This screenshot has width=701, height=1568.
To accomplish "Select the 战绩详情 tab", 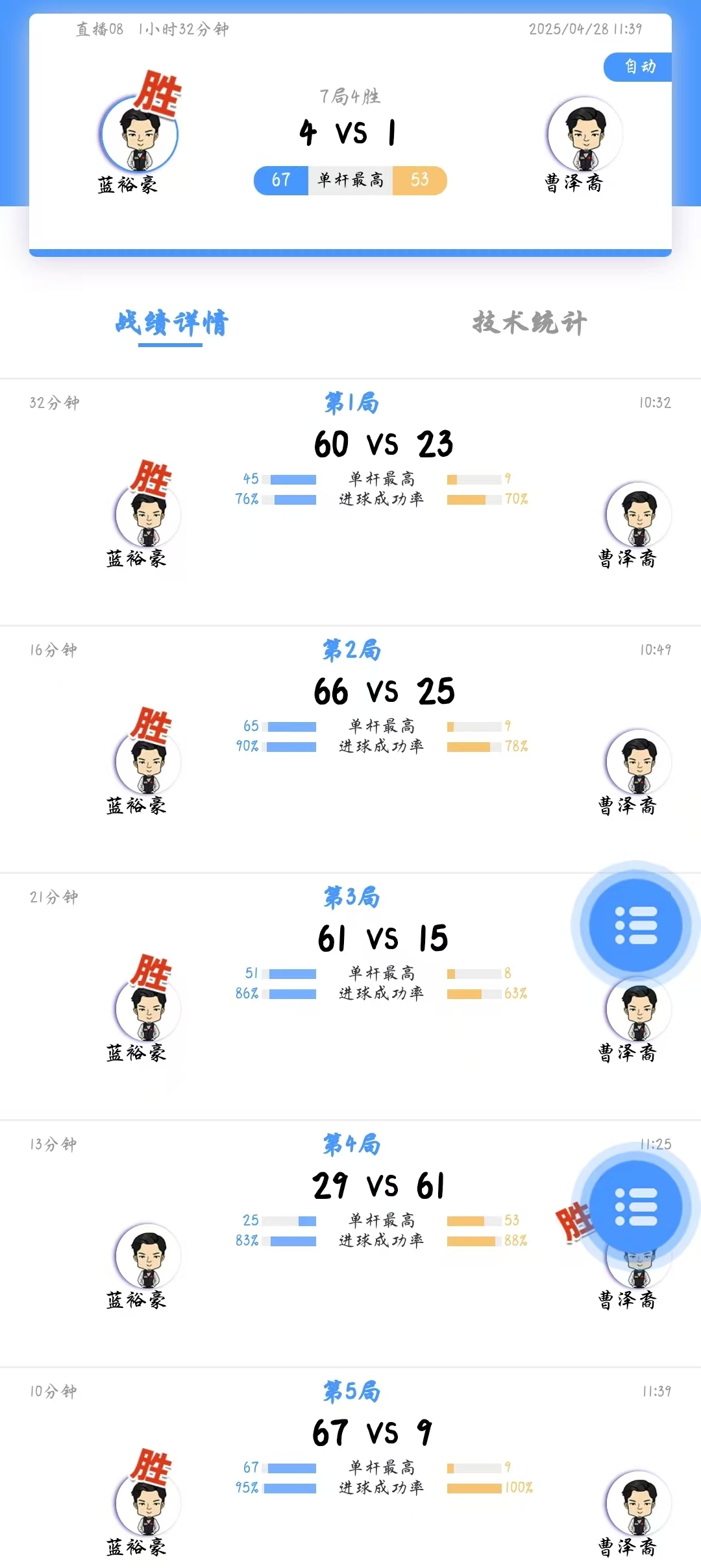I will click(x=171, y=322).
